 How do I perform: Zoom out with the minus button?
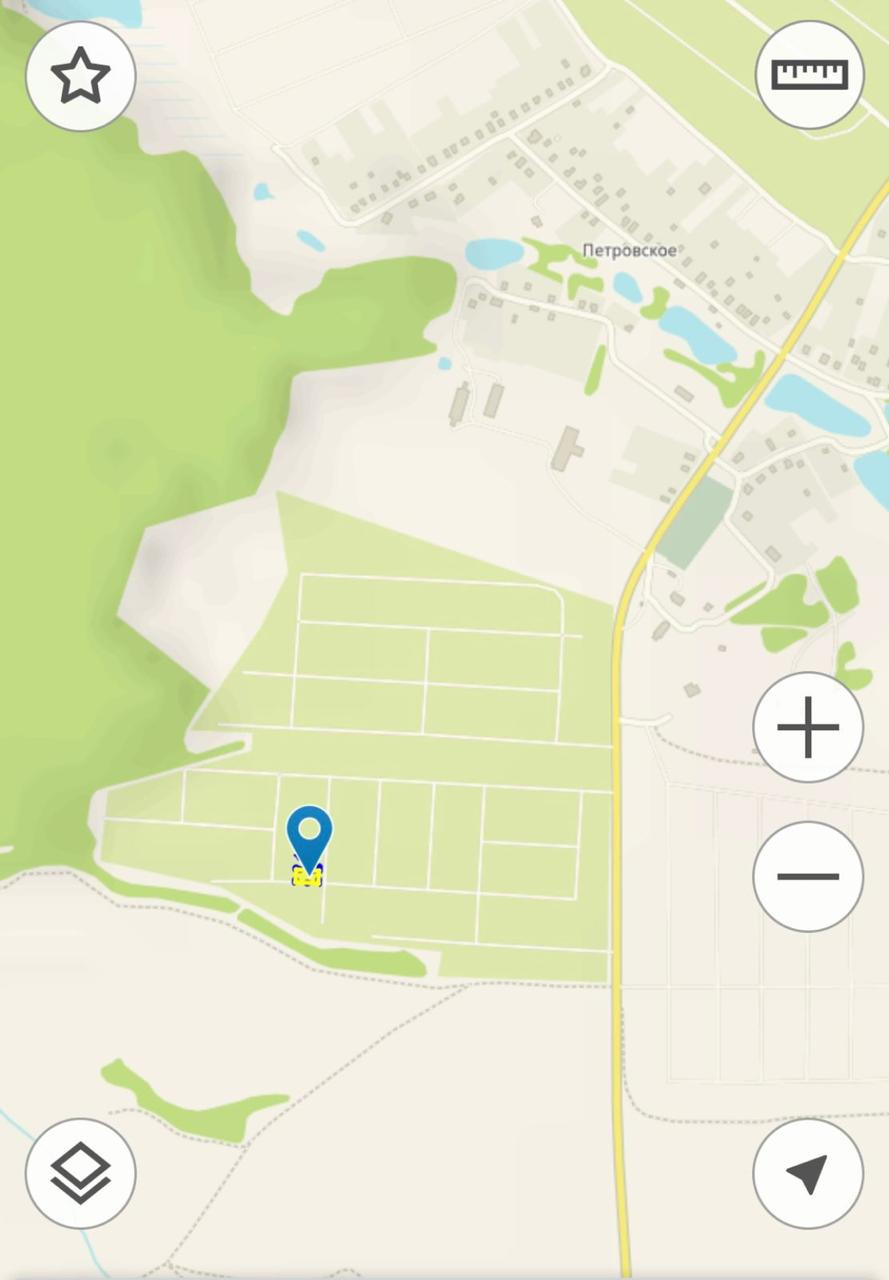click(x=807, y=876)
